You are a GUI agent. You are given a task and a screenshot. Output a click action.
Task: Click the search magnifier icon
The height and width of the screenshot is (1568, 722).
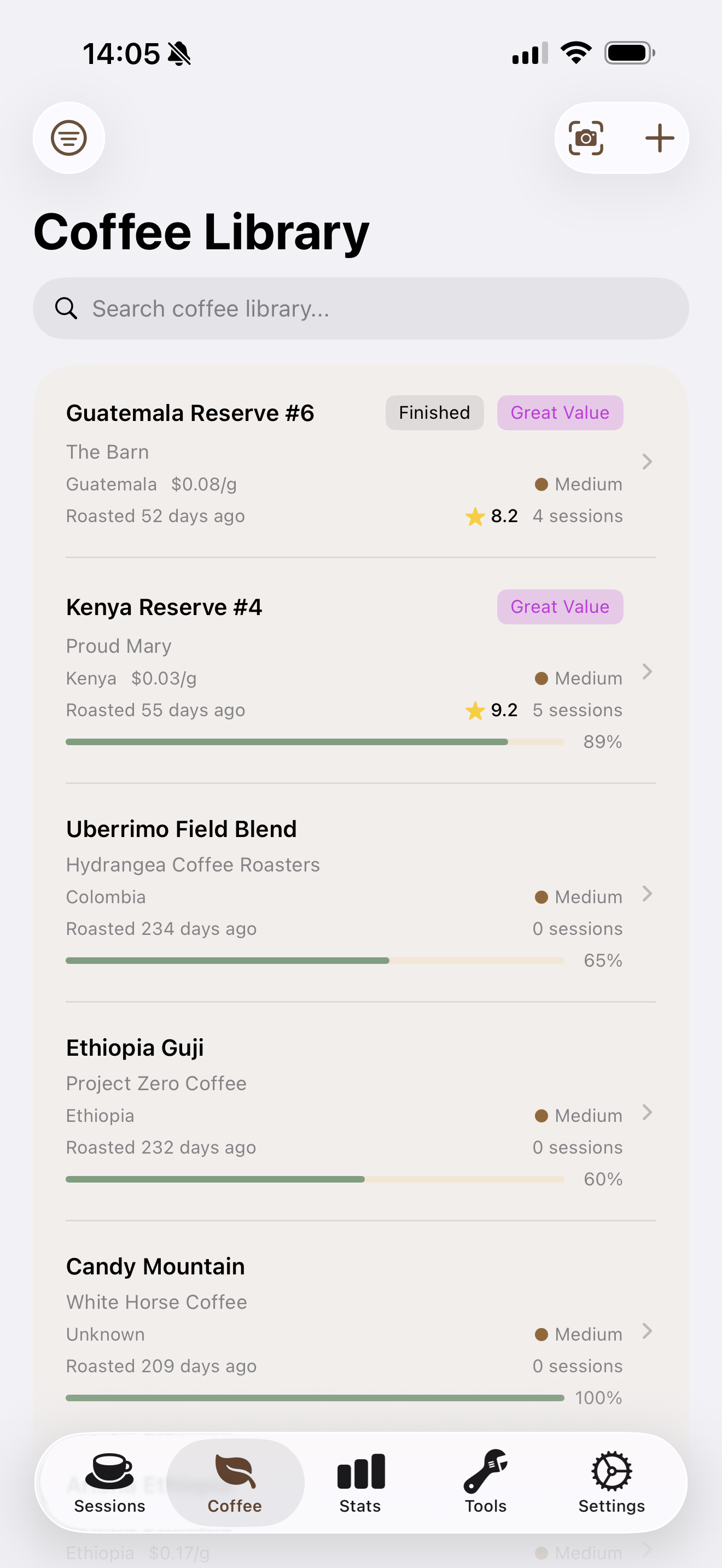66,308
